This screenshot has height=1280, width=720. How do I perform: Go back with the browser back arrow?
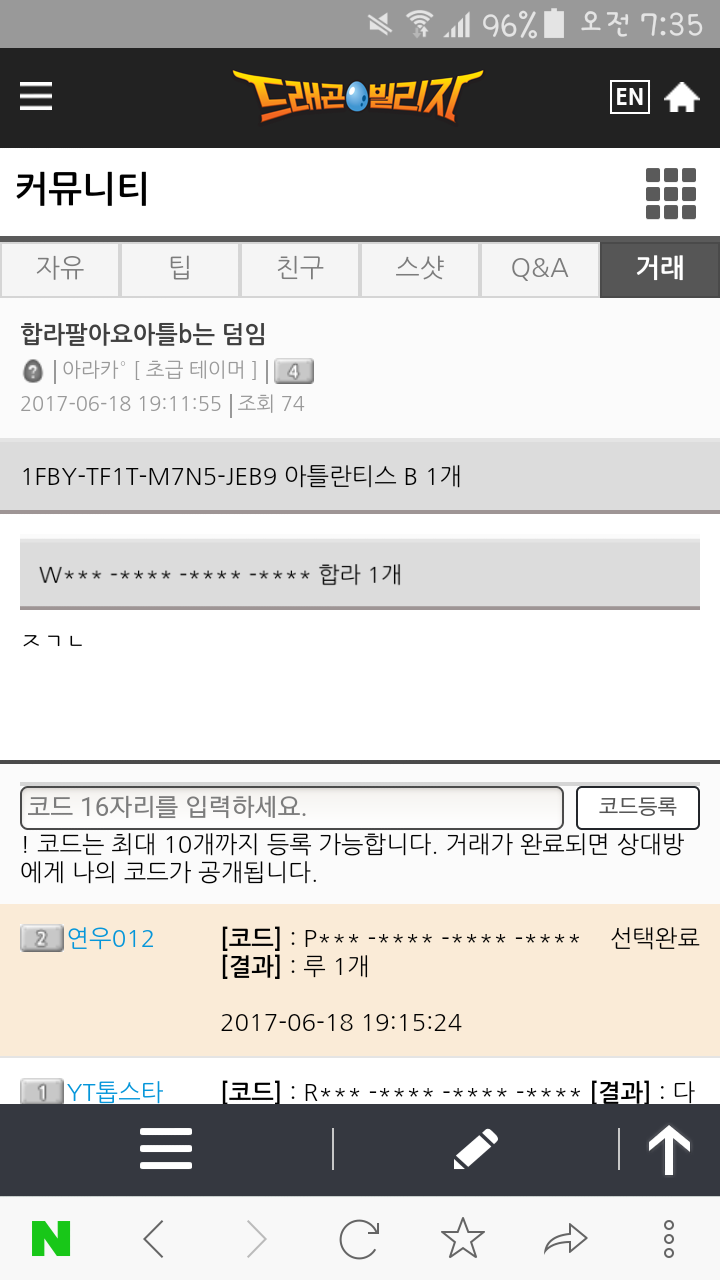[153, 1240]
